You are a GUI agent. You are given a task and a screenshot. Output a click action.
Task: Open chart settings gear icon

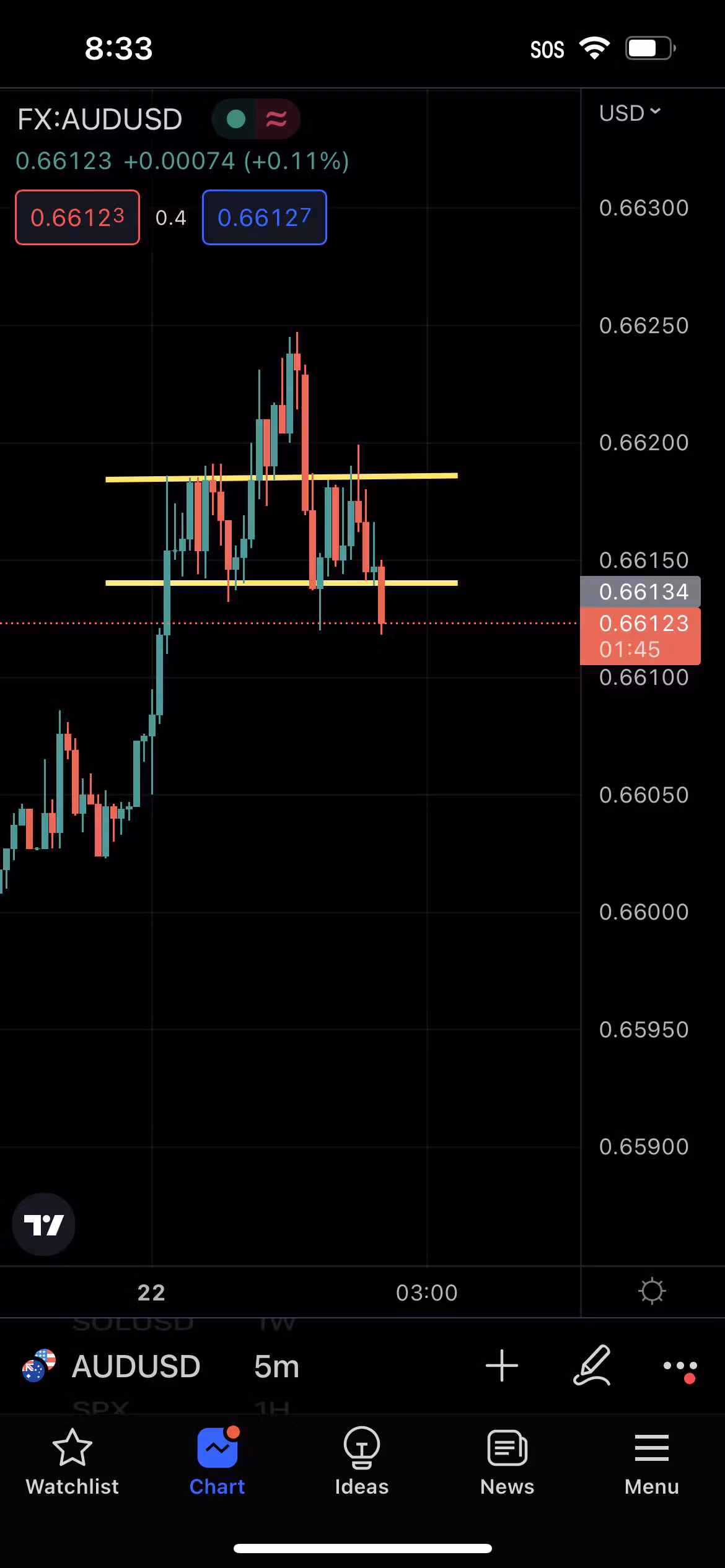pos(652,1292)
